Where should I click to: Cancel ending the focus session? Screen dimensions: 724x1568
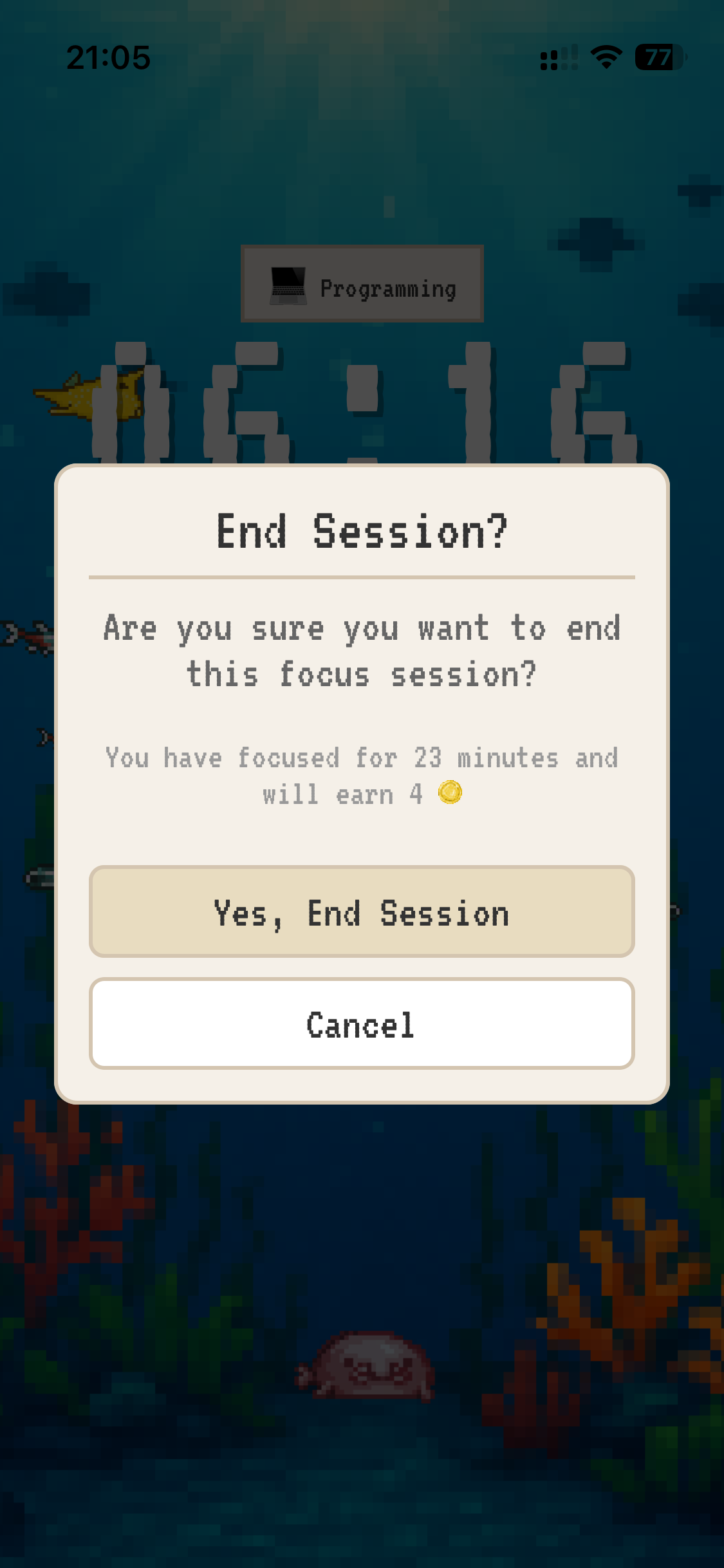pos(362,1023)
